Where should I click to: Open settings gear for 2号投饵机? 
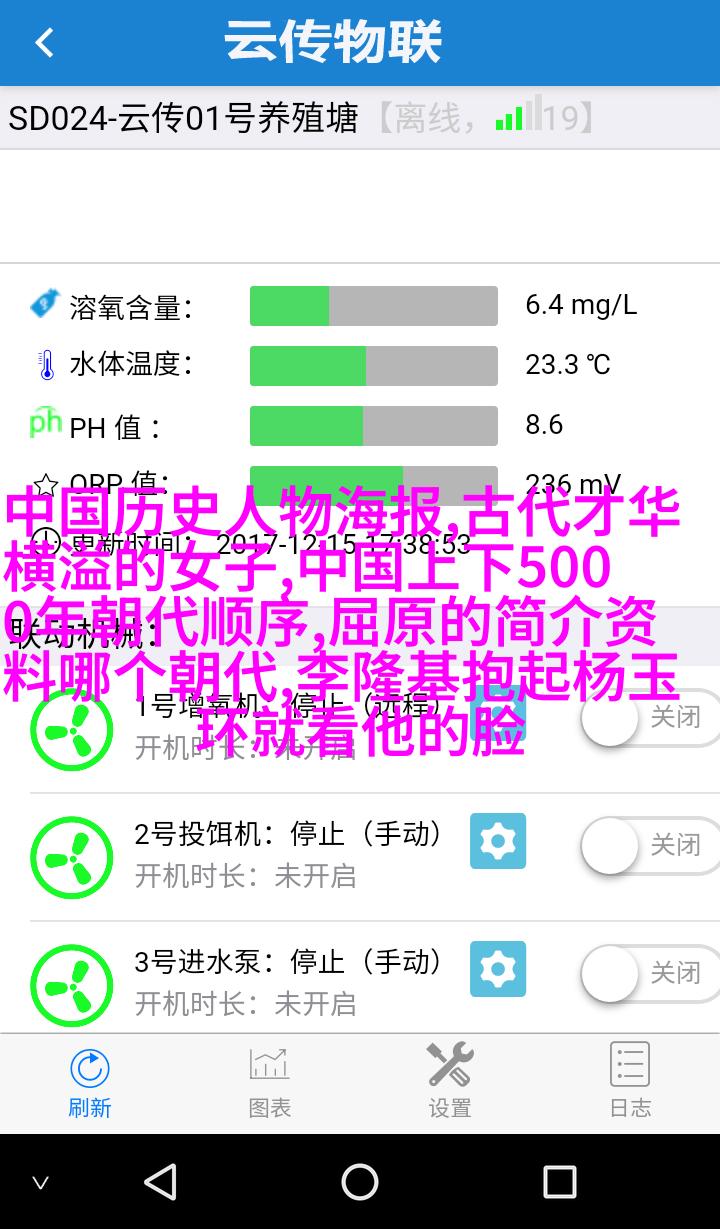[498, 841]
